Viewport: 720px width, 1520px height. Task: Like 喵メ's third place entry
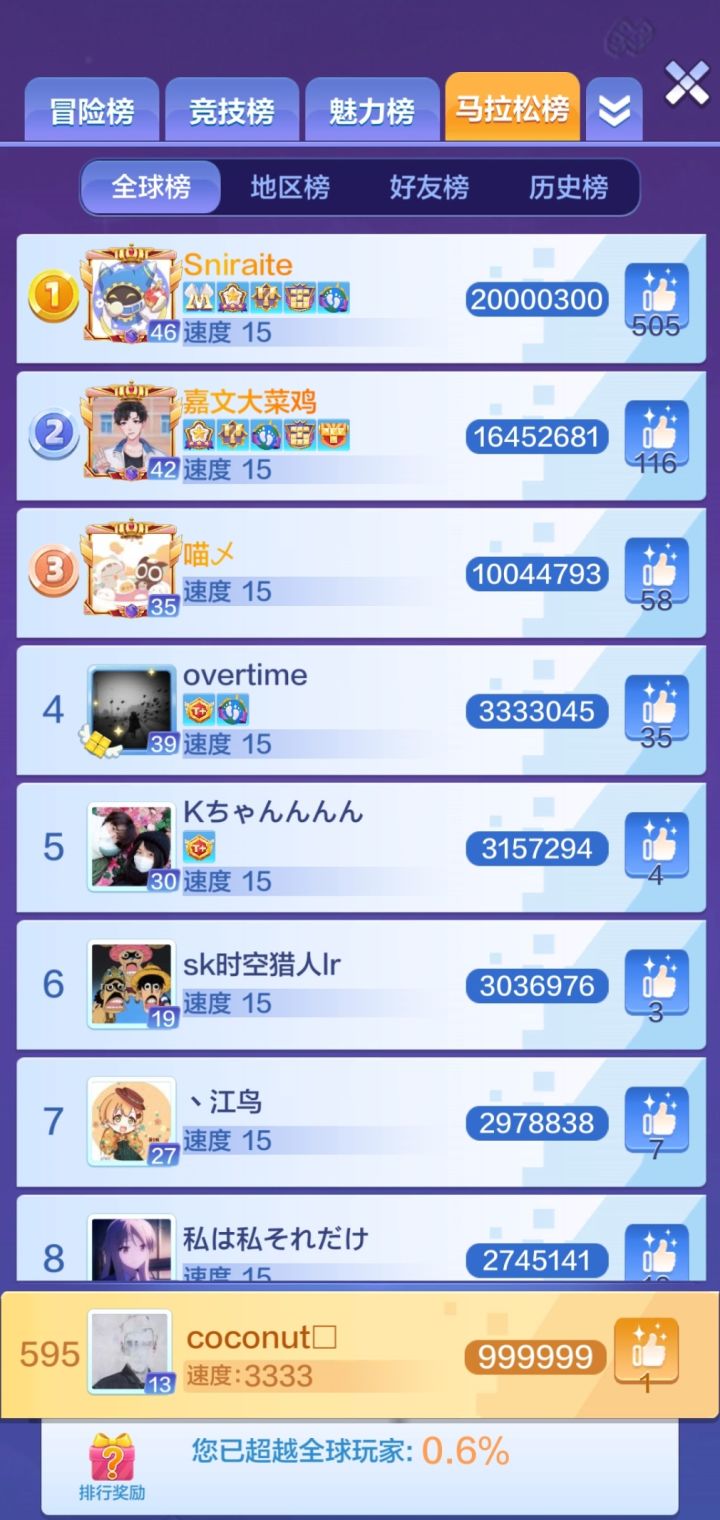tap(656, 574)
